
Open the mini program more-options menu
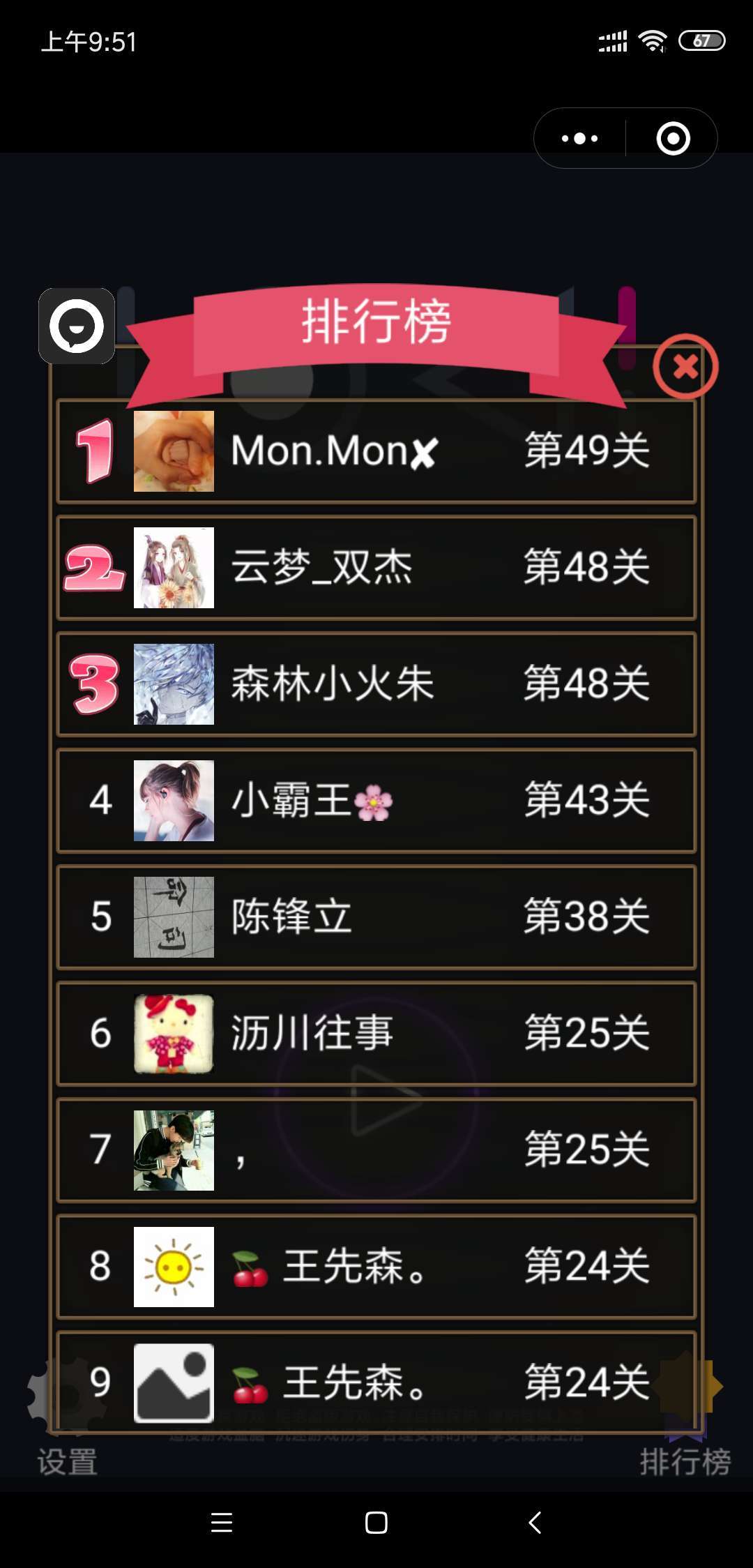(x=580, y=138)
